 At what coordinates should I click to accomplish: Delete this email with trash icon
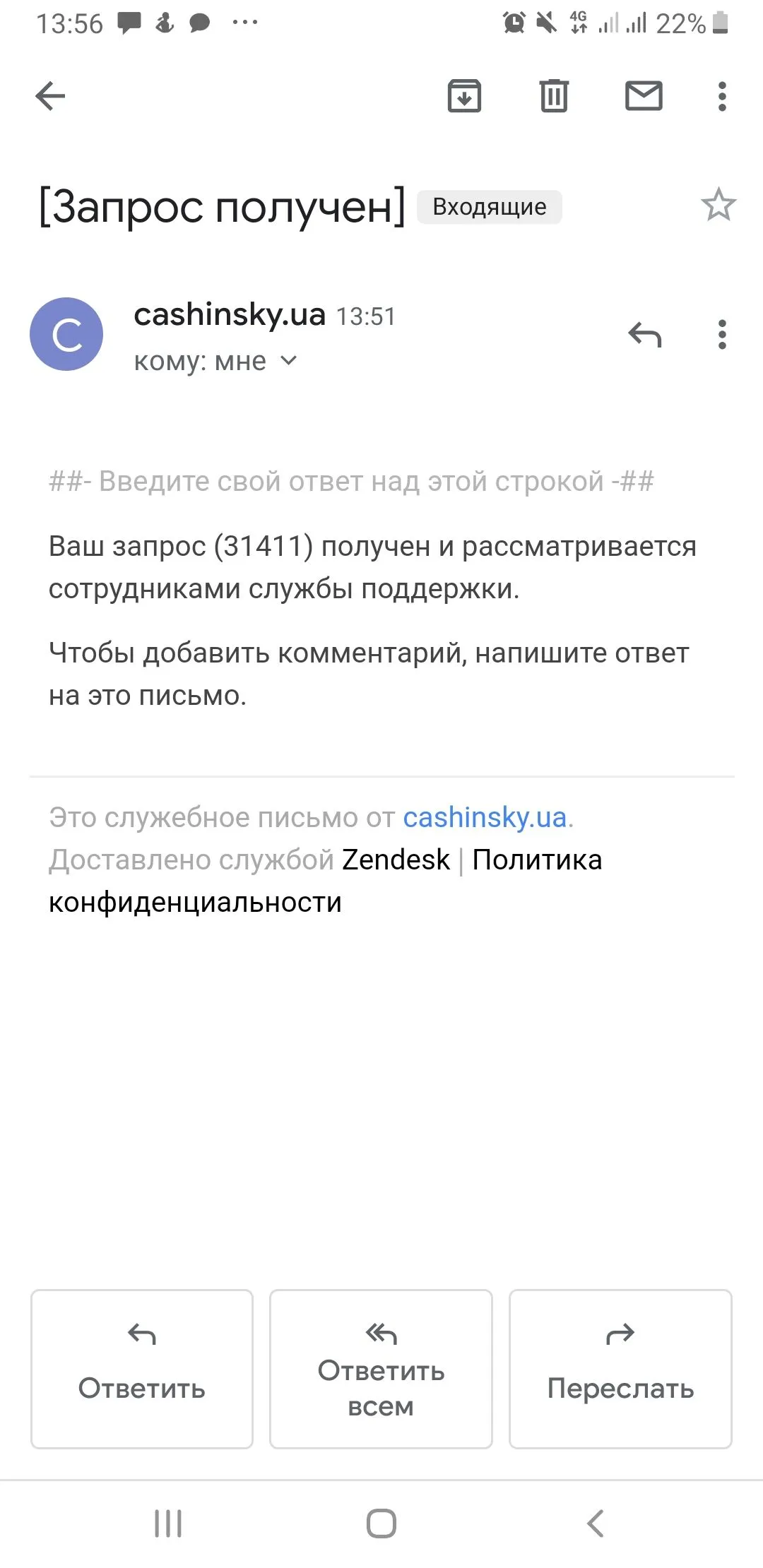click(x=554, y=96)
